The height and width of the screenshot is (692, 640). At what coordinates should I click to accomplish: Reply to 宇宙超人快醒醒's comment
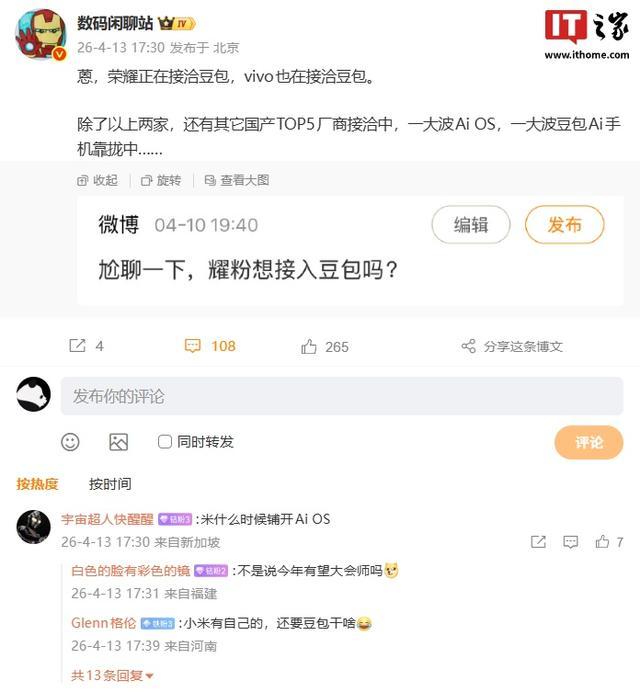click(570, 542)
